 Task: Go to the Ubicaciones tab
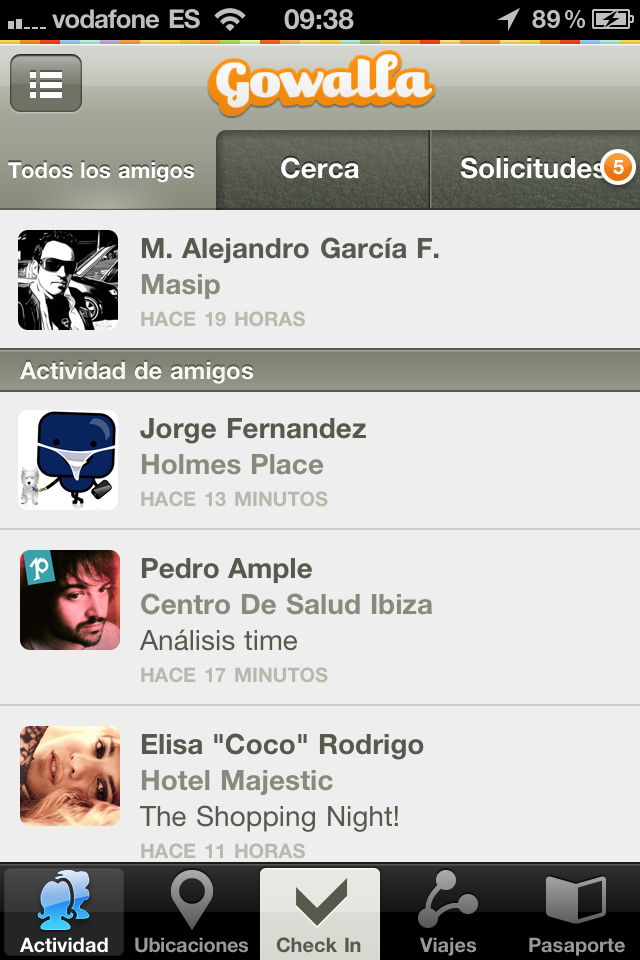(x=191, y=912)
